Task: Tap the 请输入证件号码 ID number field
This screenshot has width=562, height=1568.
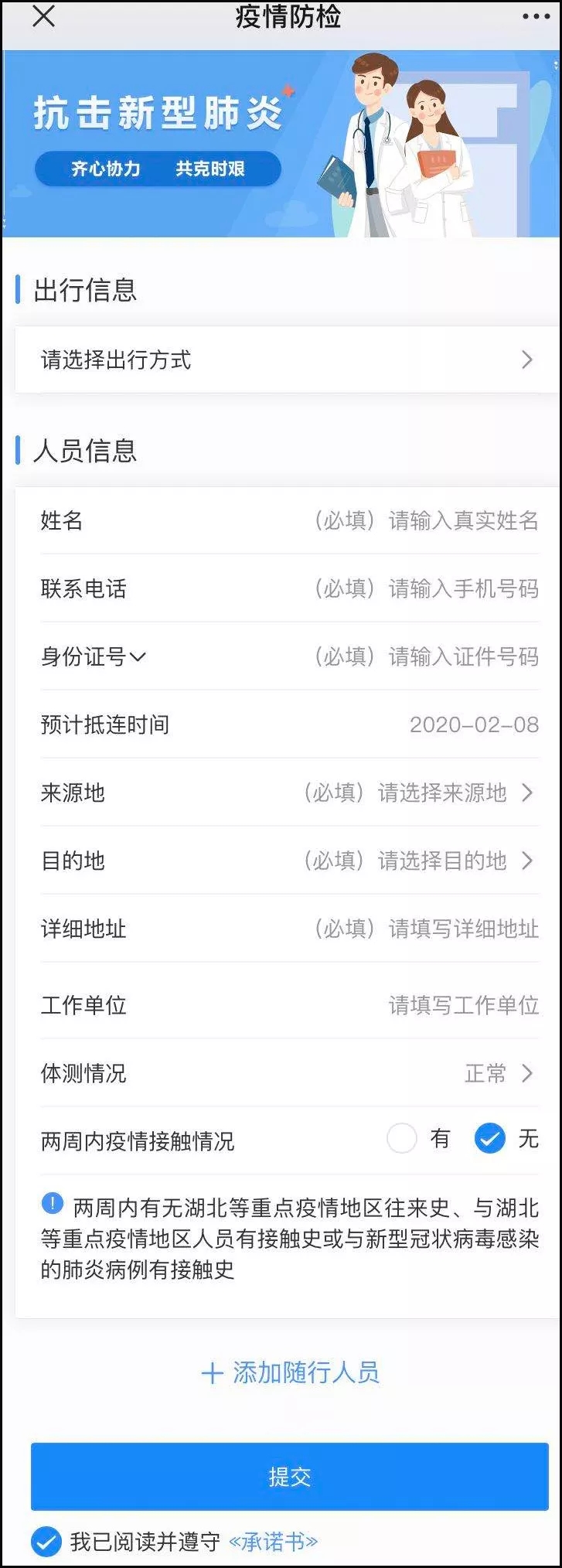Action: [x=427, y=656]
